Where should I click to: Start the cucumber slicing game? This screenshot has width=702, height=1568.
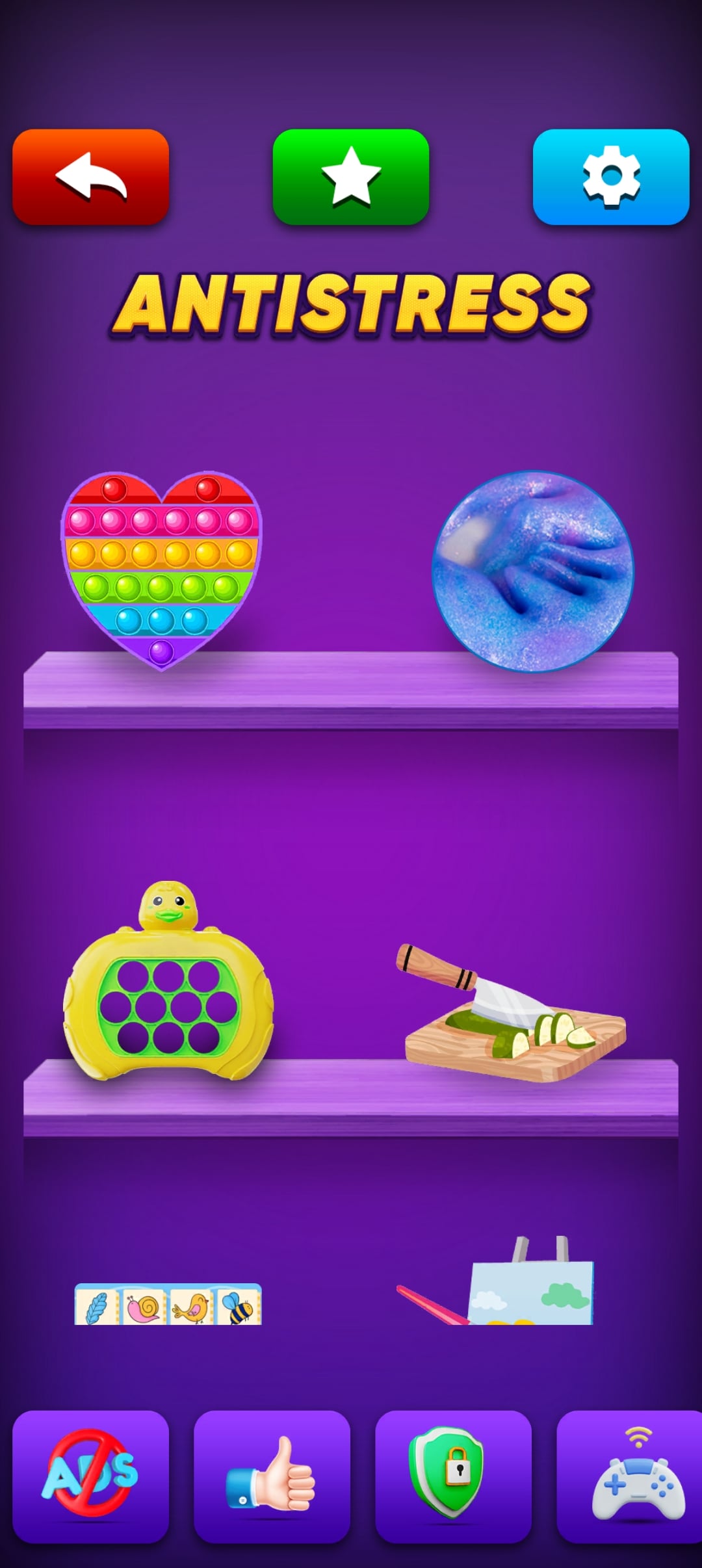(x=512, y=1014)
